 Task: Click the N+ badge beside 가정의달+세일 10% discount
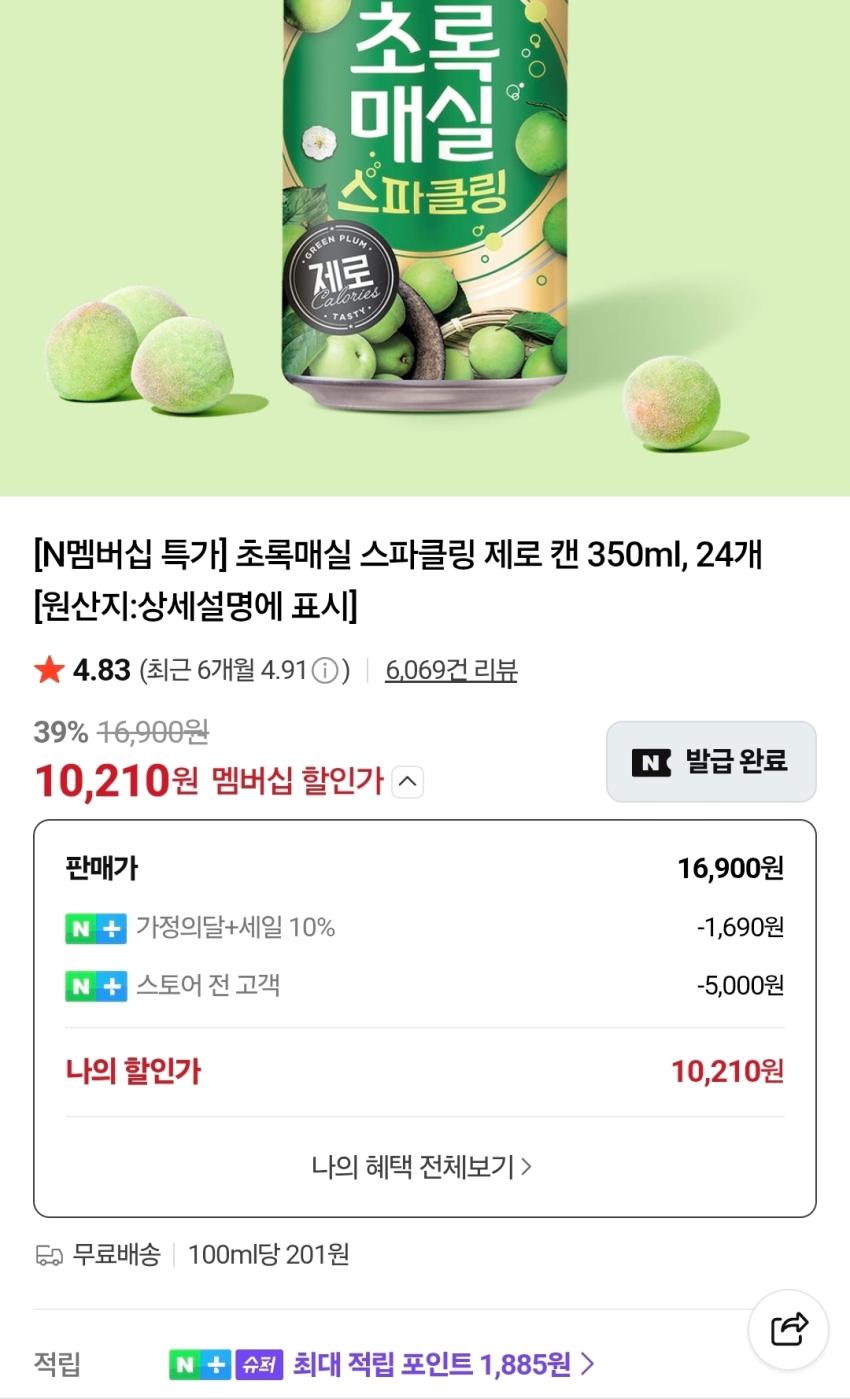click(96, 928)
